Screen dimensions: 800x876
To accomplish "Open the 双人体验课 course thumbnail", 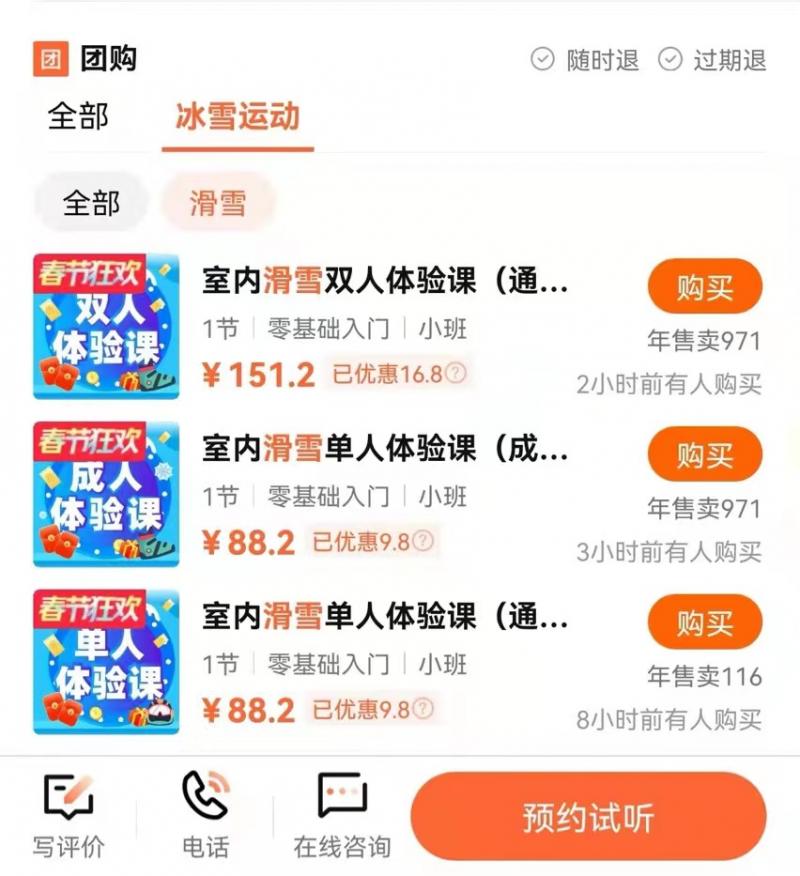I will tap(106, 327).
